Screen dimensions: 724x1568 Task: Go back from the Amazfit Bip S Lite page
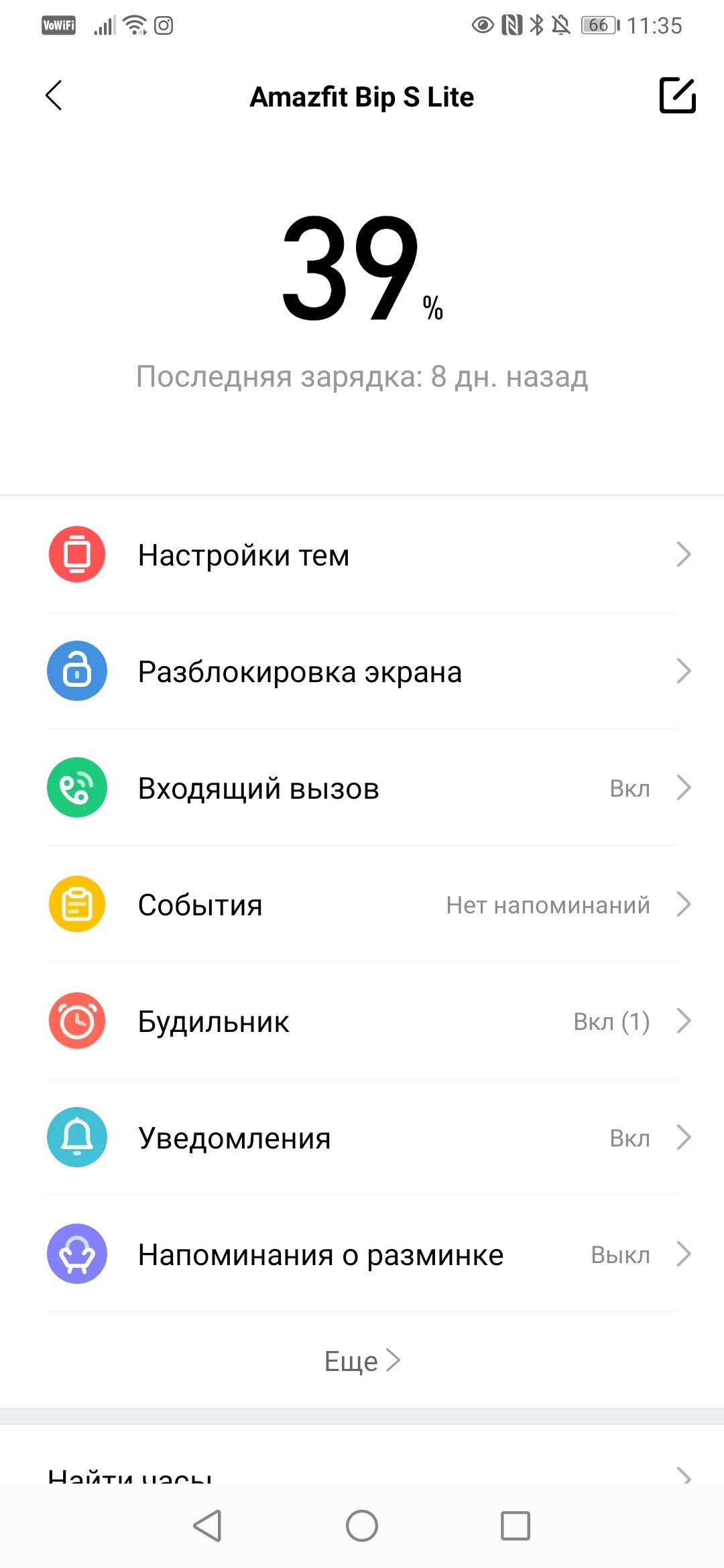coord(54,96)
